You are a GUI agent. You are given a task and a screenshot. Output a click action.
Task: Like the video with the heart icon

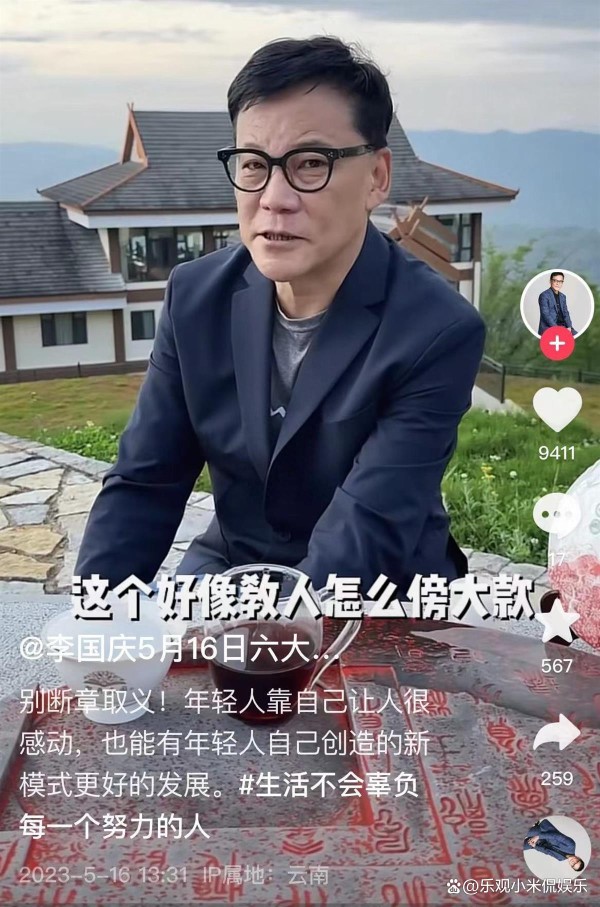[557, 409]
